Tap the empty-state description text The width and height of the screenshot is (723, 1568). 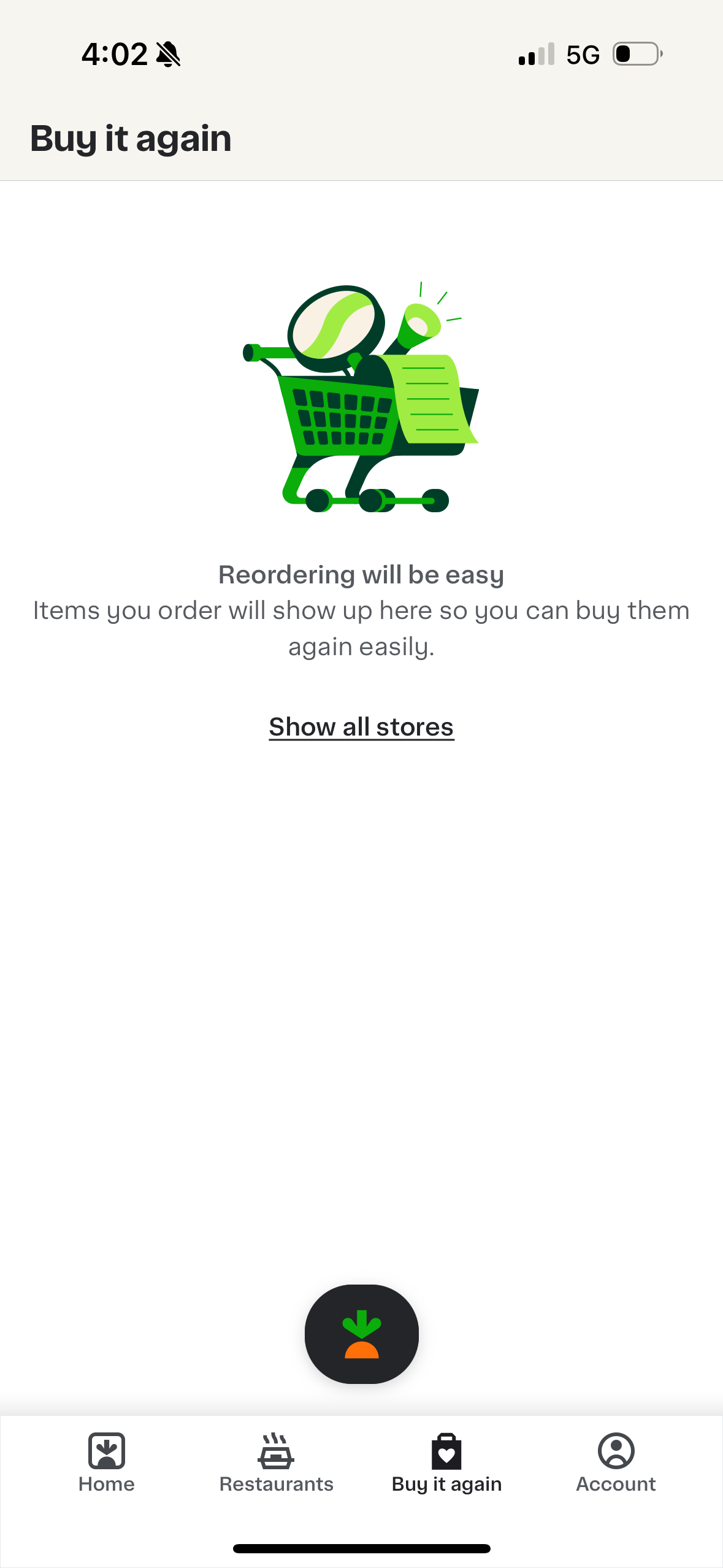[361, 627]
